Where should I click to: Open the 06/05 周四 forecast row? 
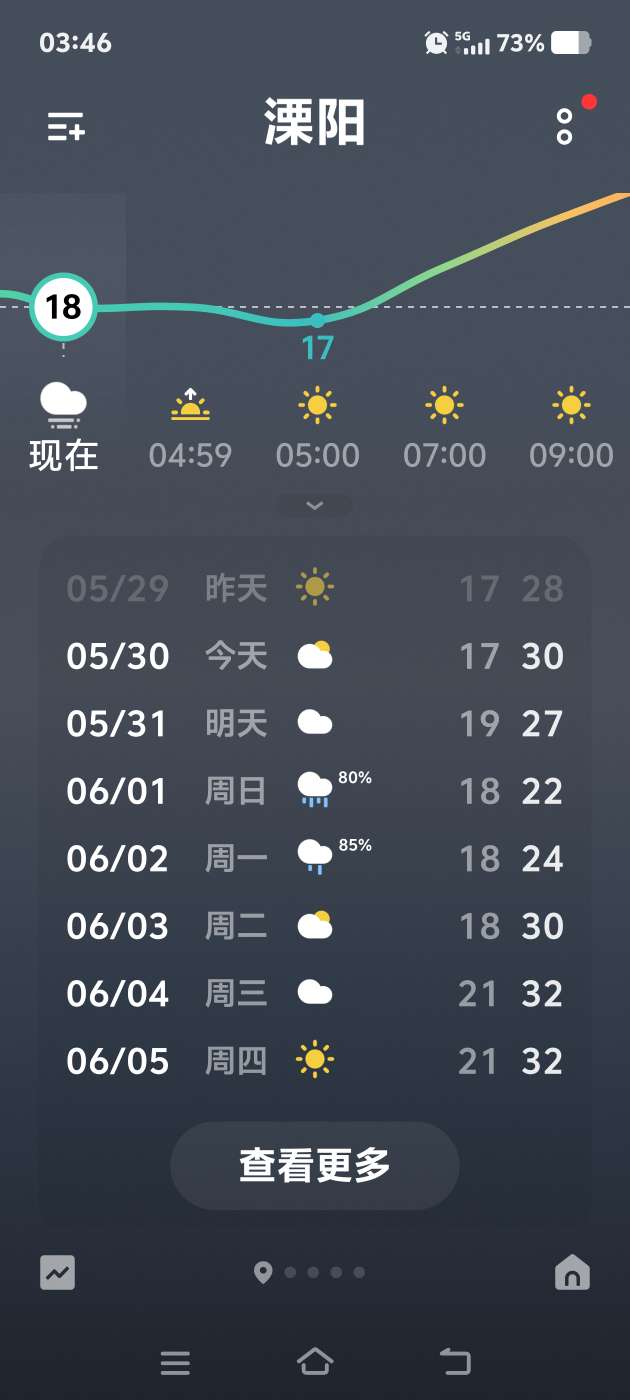pyautogui.click(x=315, y=1061)
